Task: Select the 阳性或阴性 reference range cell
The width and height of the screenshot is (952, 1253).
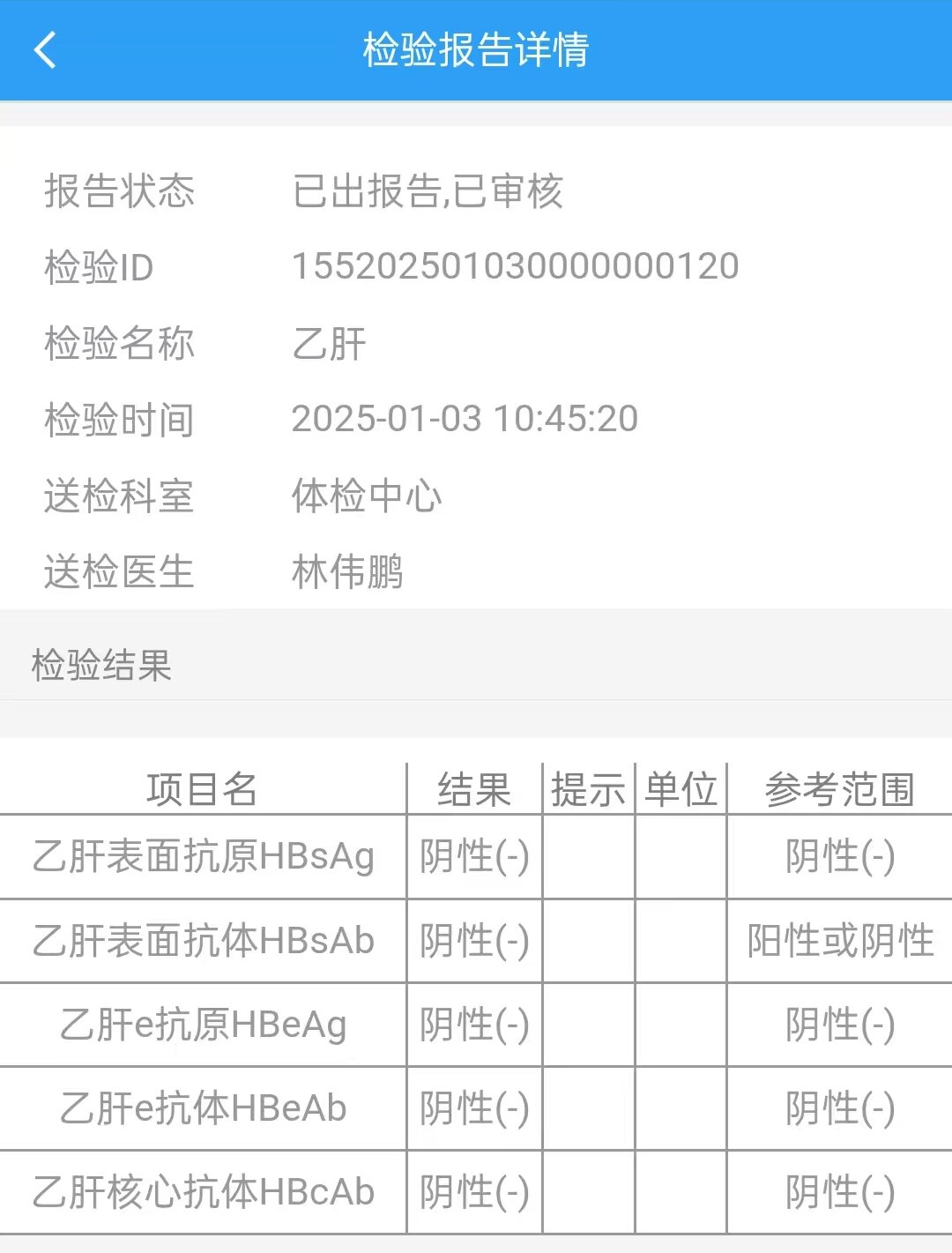Action: (x=839, y=940)
